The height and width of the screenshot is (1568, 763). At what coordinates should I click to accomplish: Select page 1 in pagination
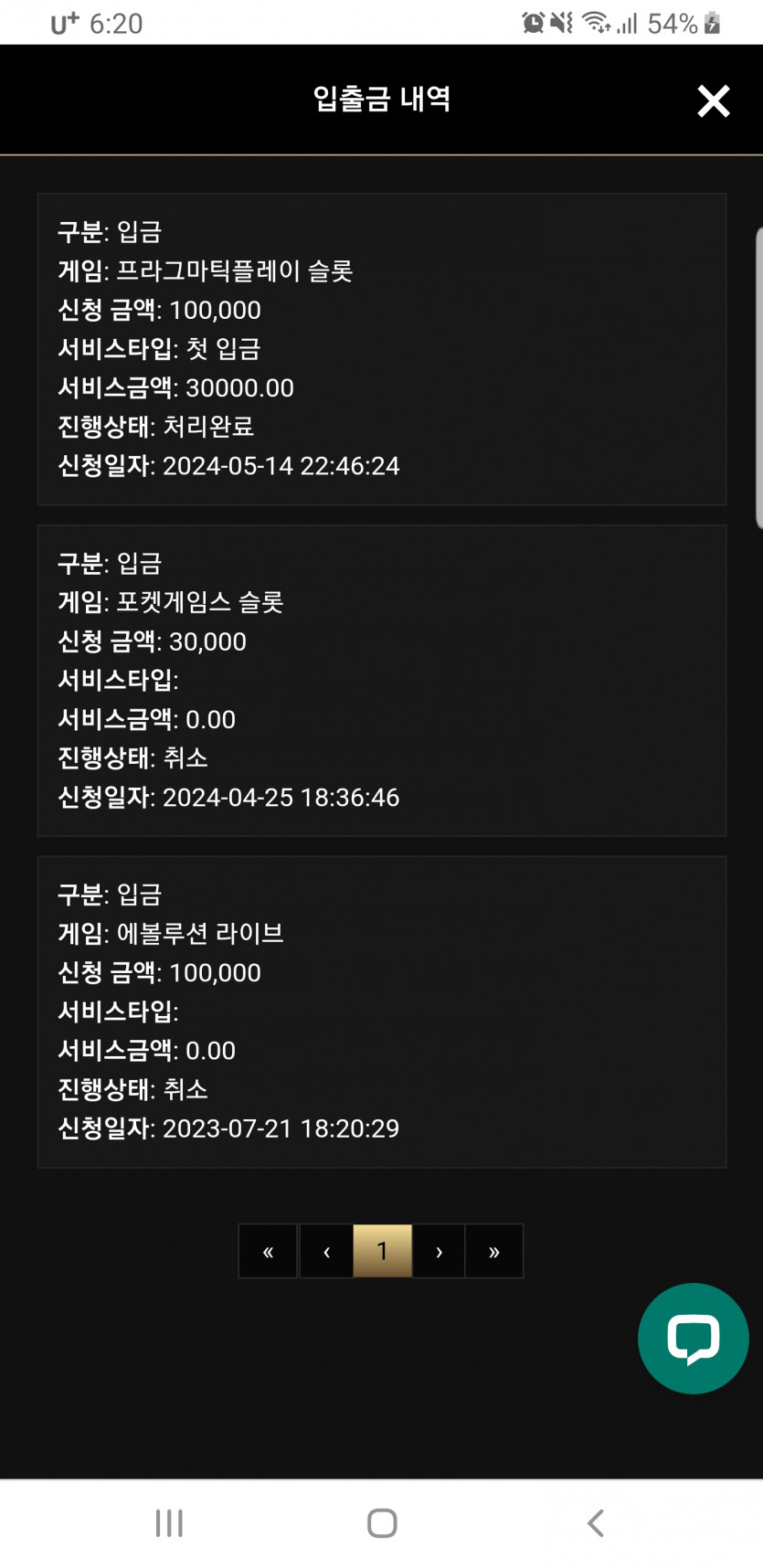[x=382, y=1251]
